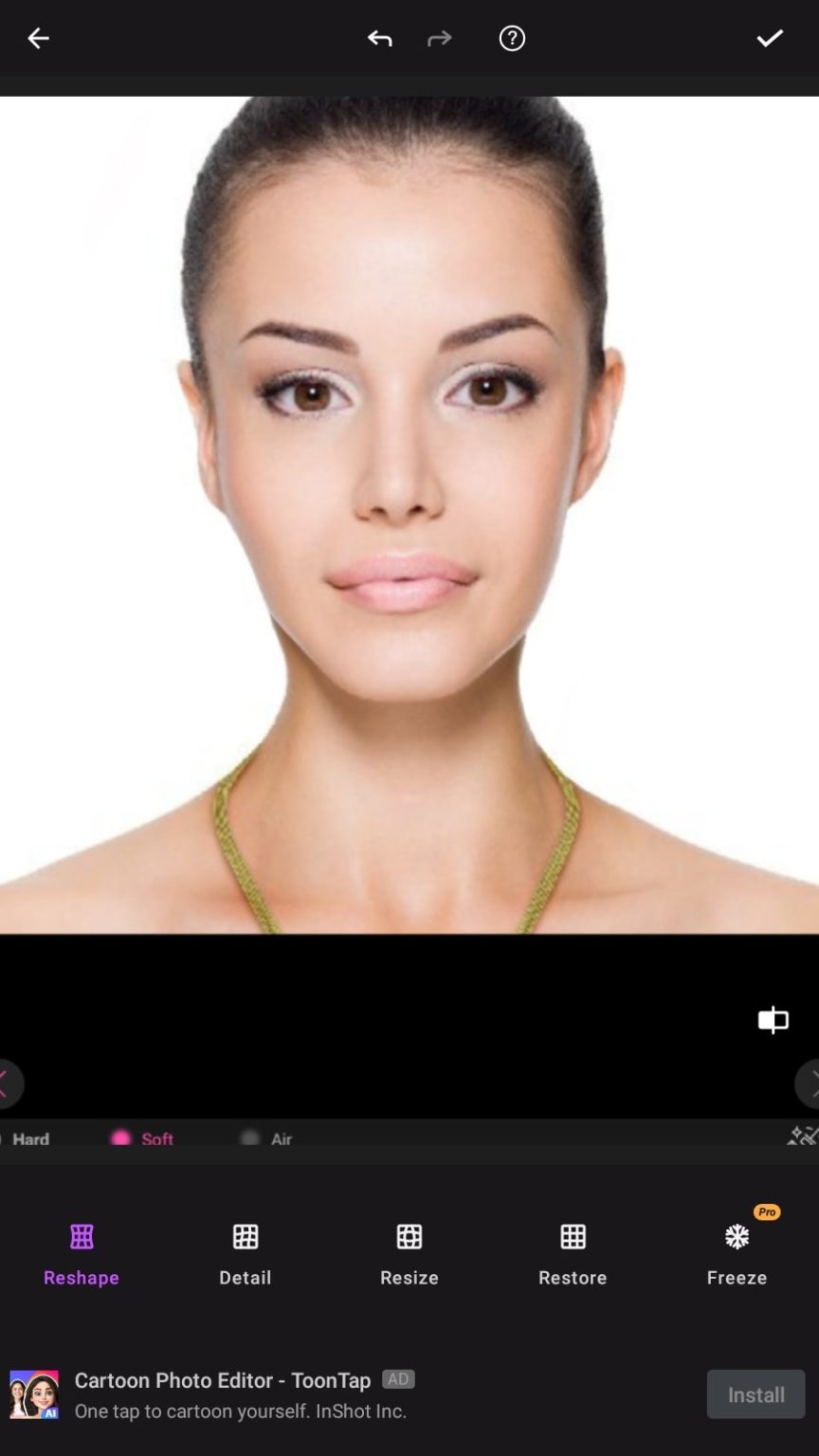Tap the before/after compare icon

(773, 1020)
